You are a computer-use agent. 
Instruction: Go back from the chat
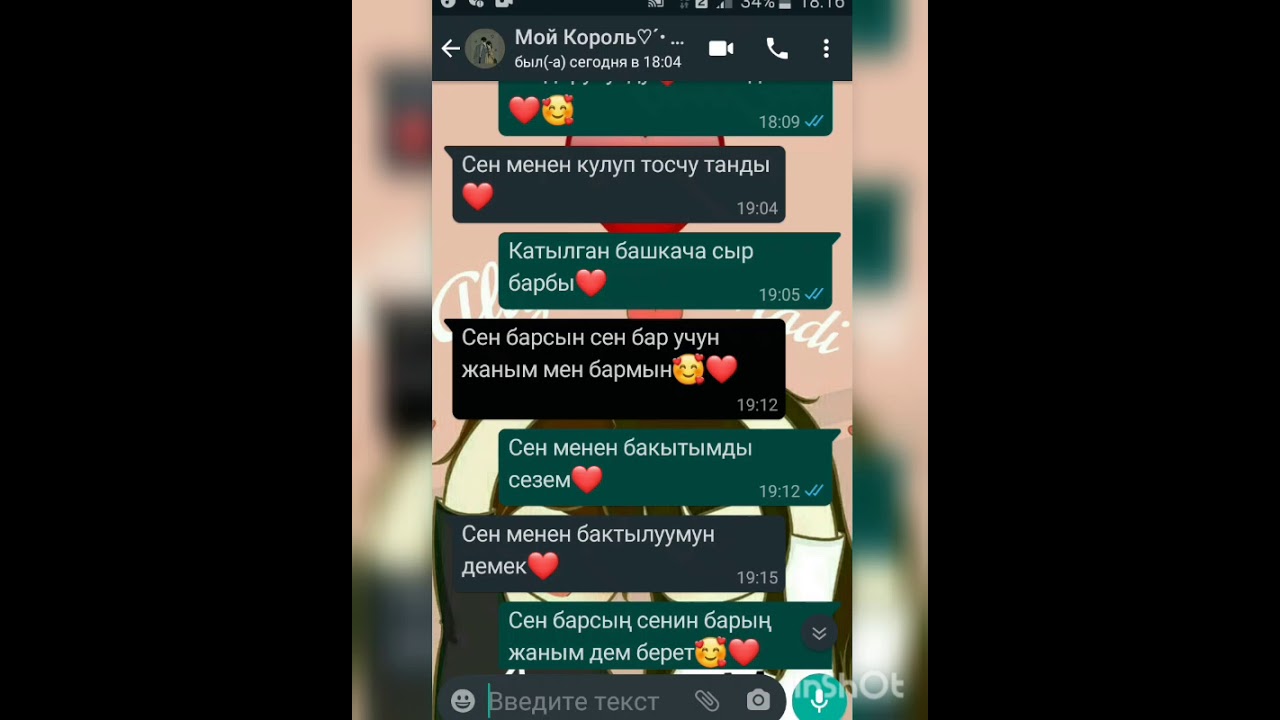[450, 48]
